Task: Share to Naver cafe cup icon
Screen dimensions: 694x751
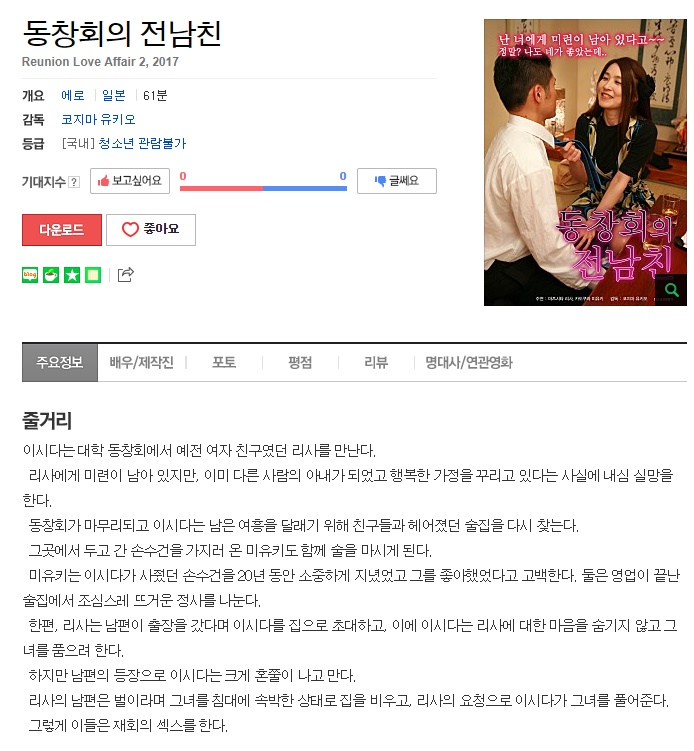Action: [51, 275]
